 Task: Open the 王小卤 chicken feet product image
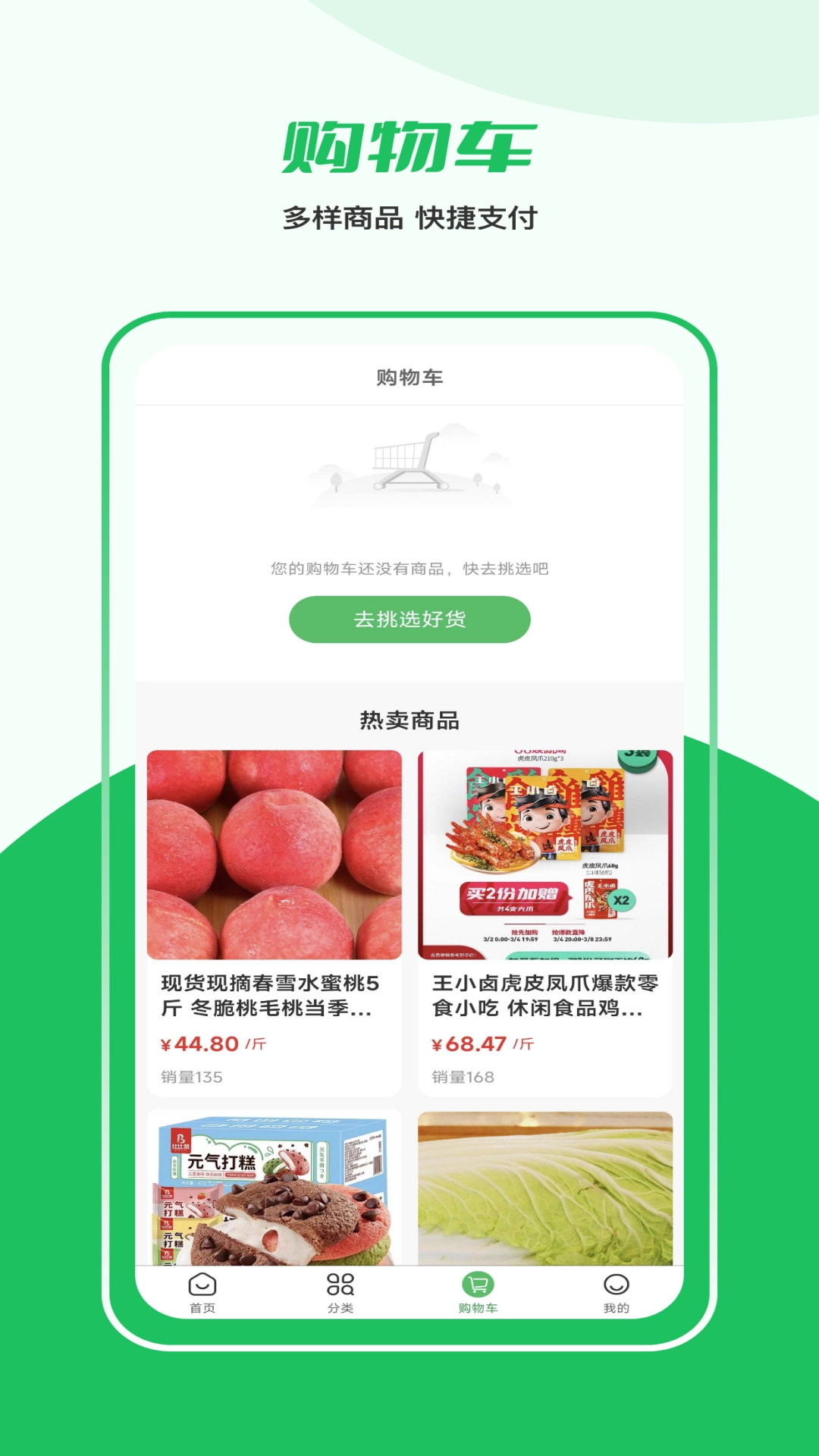pyautogui.click(x=543, y=853)
